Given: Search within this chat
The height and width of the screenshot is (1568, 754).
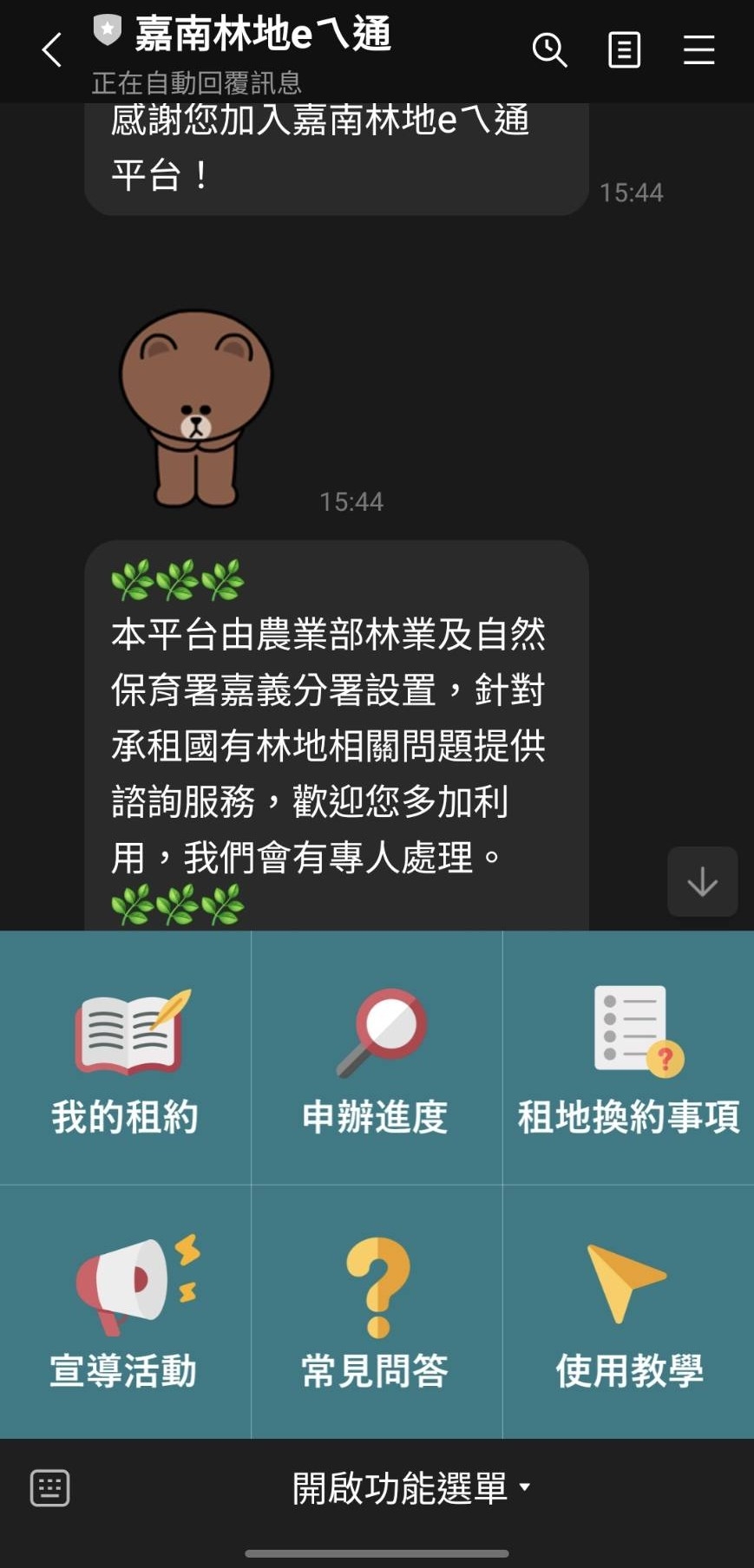Looking at the screenshot, I should point(549,50).
